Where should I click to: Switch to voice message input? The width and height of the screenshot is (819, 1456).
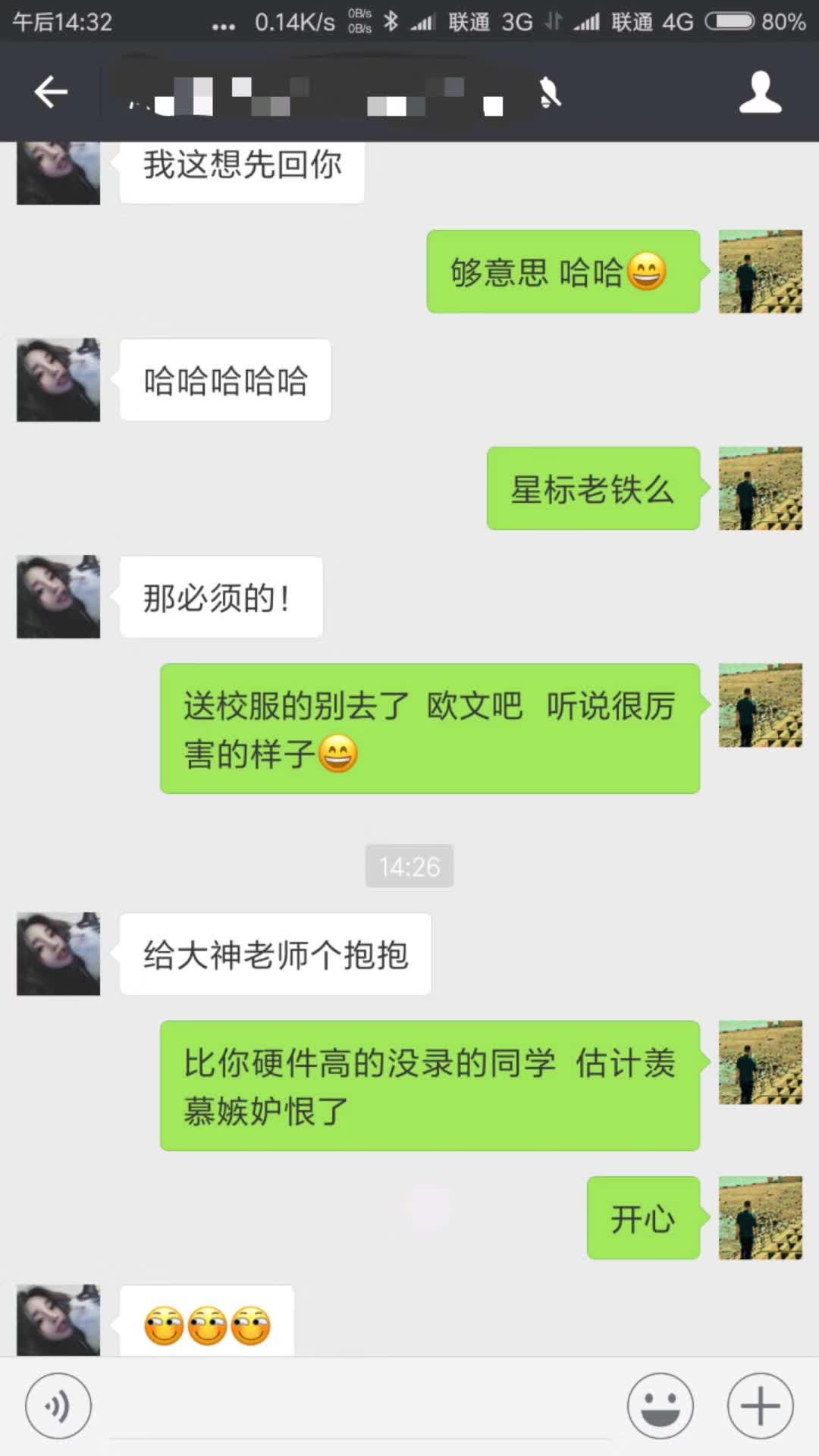(x=58, y=1405)
